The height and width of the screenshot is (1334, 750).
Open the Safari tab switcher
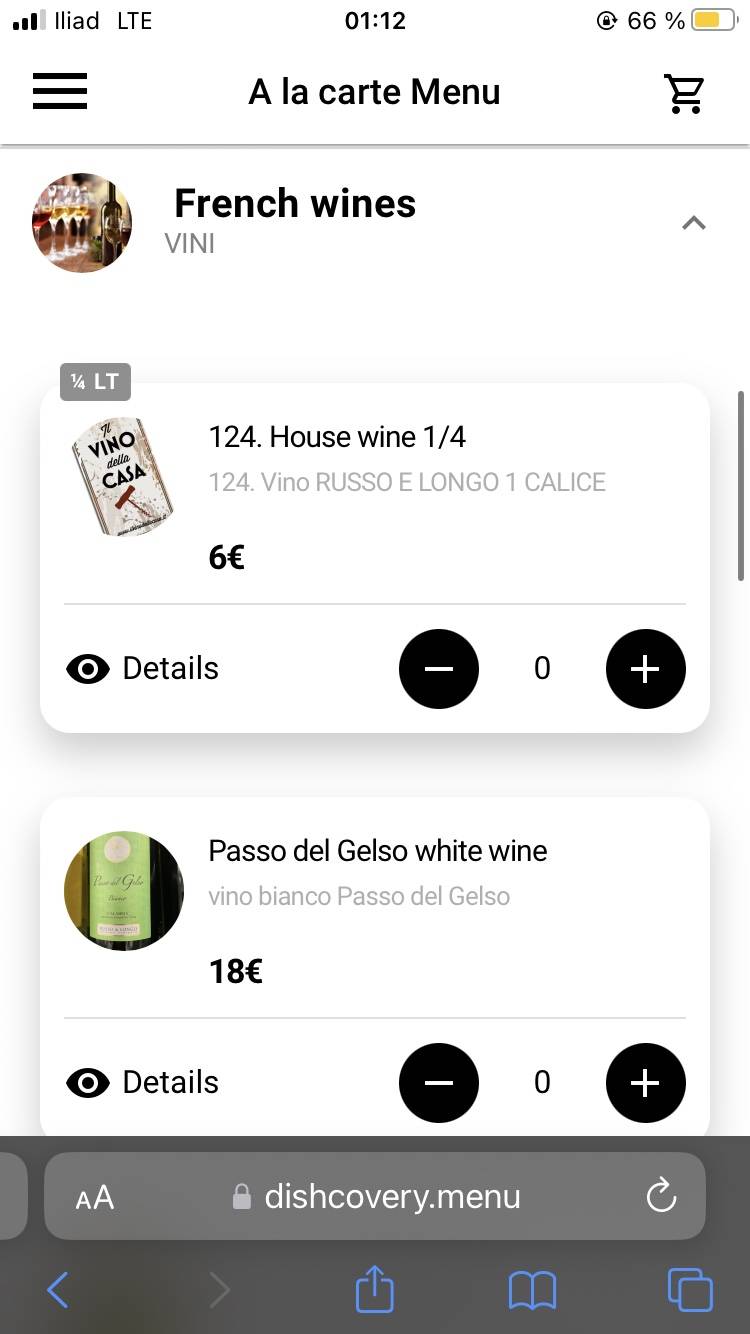(x=689, y=1290)
